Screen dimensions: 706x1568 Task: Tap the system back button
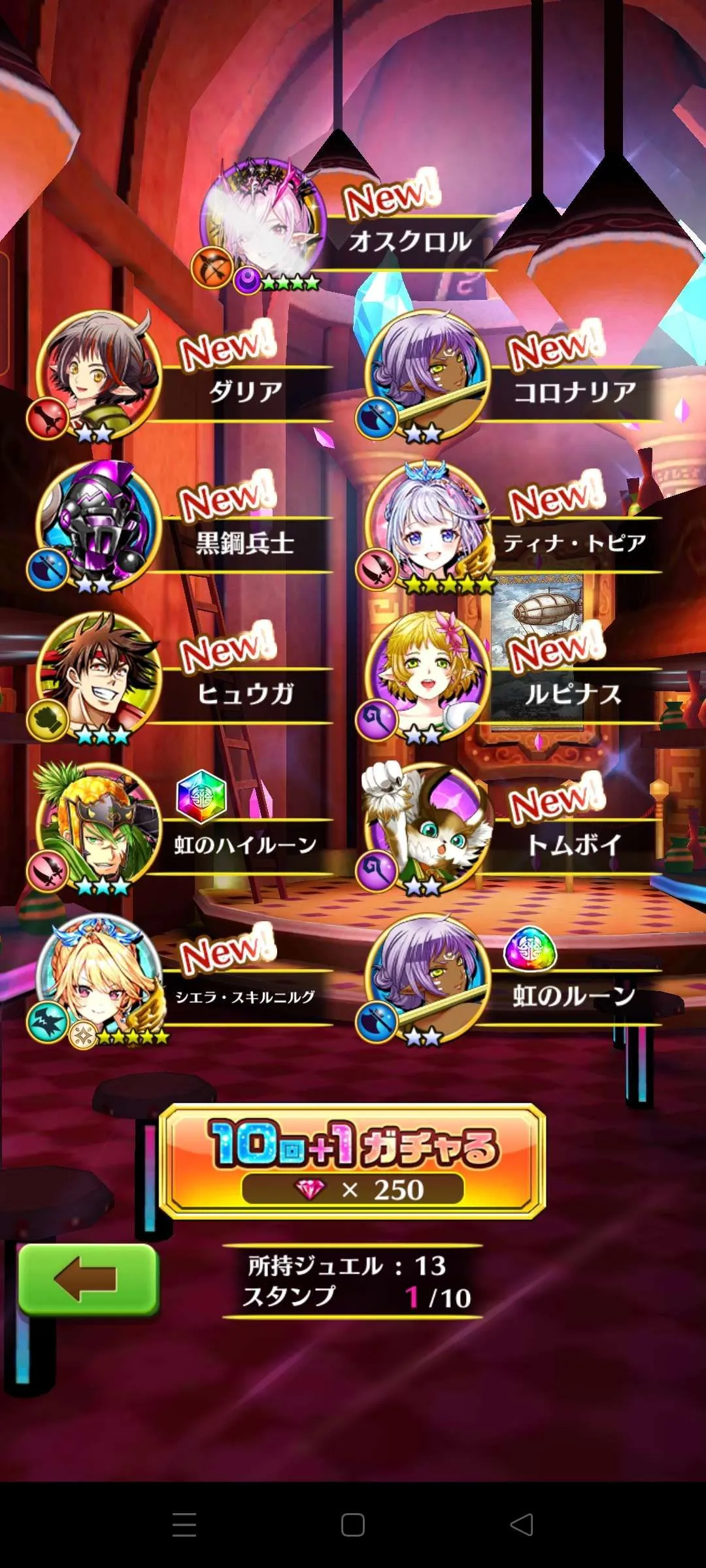pos(522,1525)
